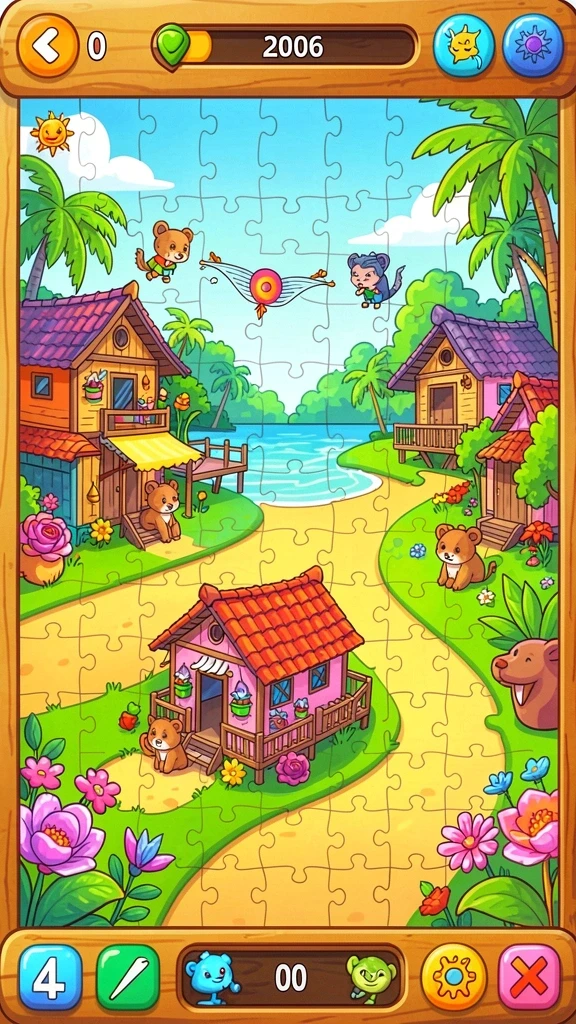Select the green pencil tool
This screenshot has height=1024, width=576.
pyautogui.click(x=128, y=976)
